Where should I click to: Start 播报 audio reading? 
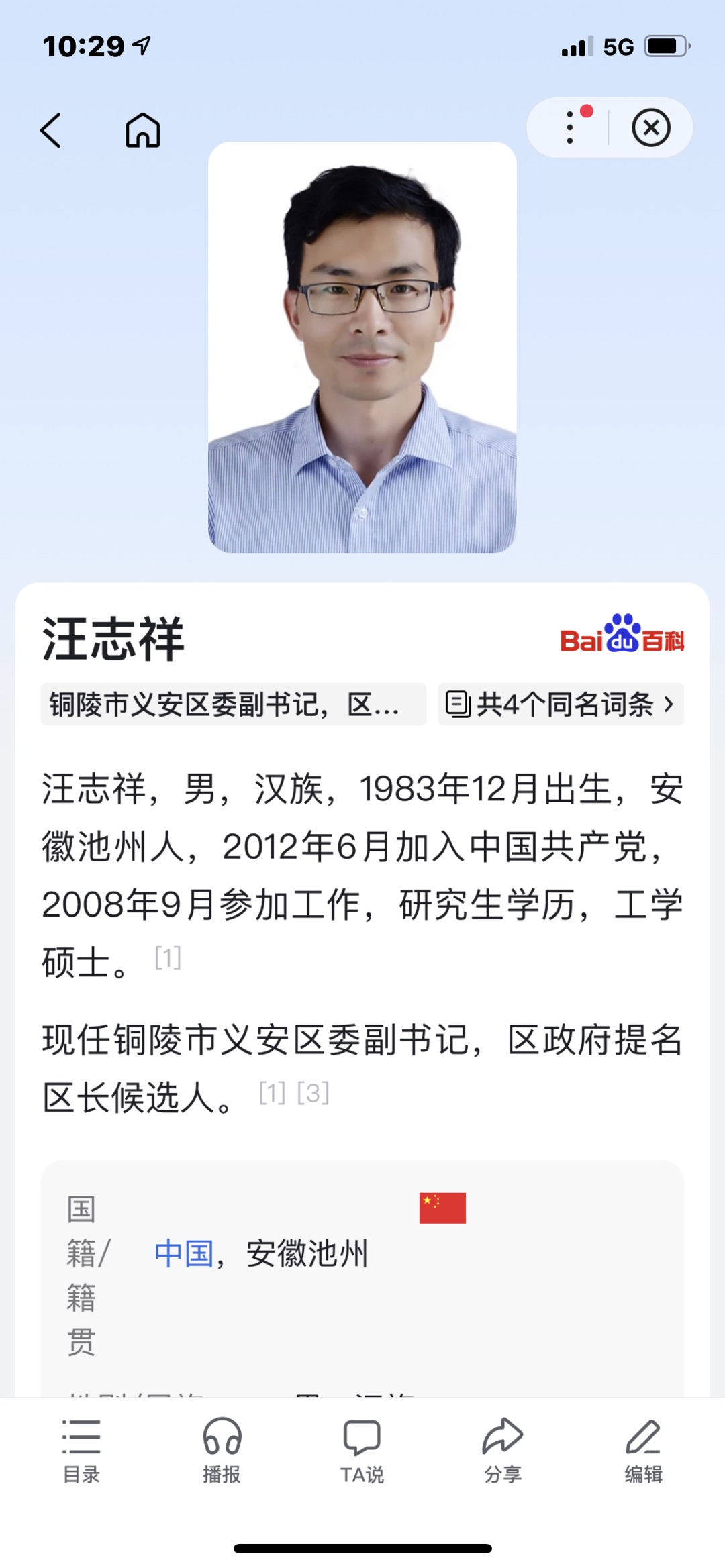[222, 1451]
